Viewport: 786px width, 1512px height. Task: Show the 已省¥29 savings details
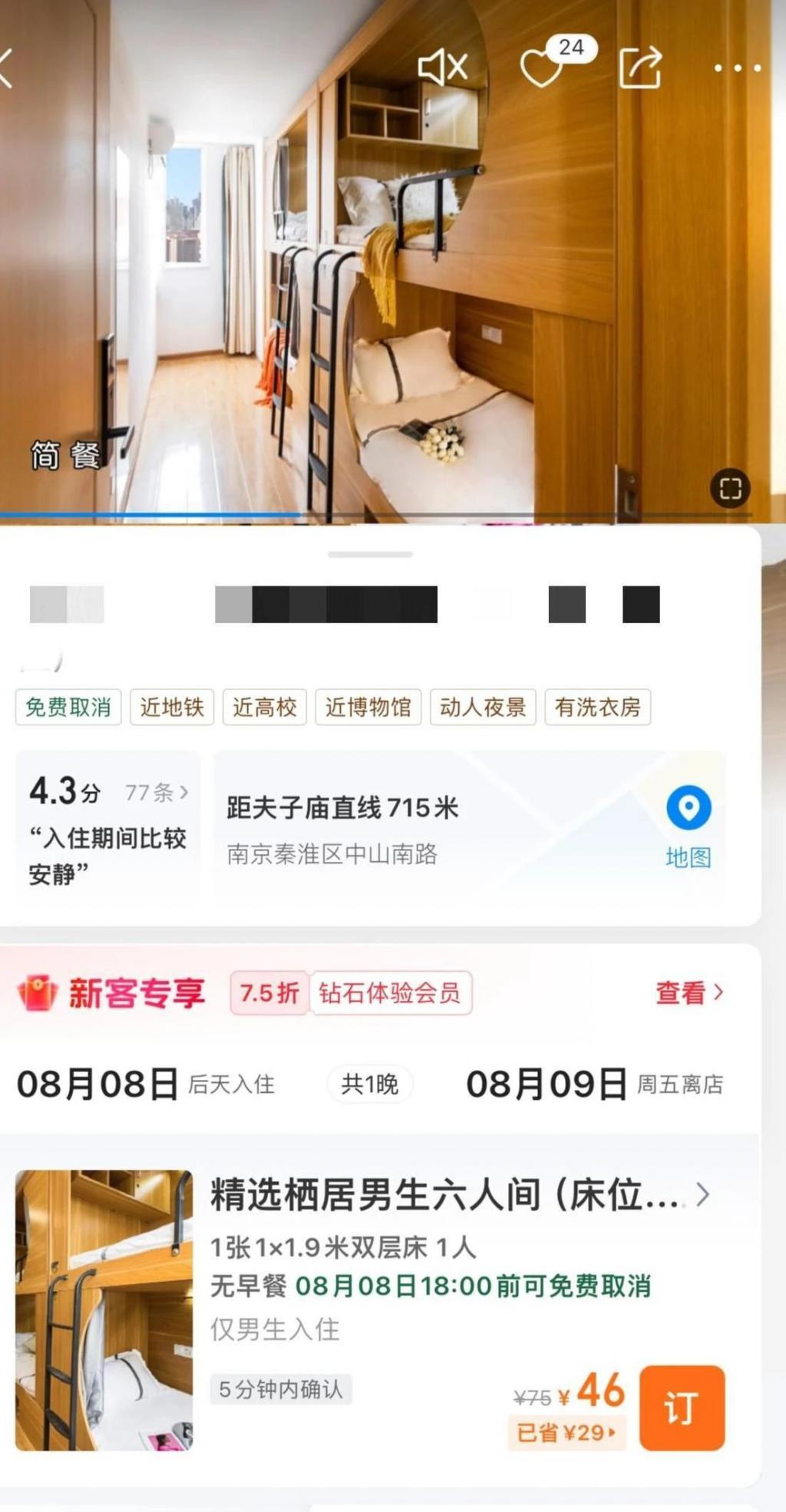tap(566, 1432)
